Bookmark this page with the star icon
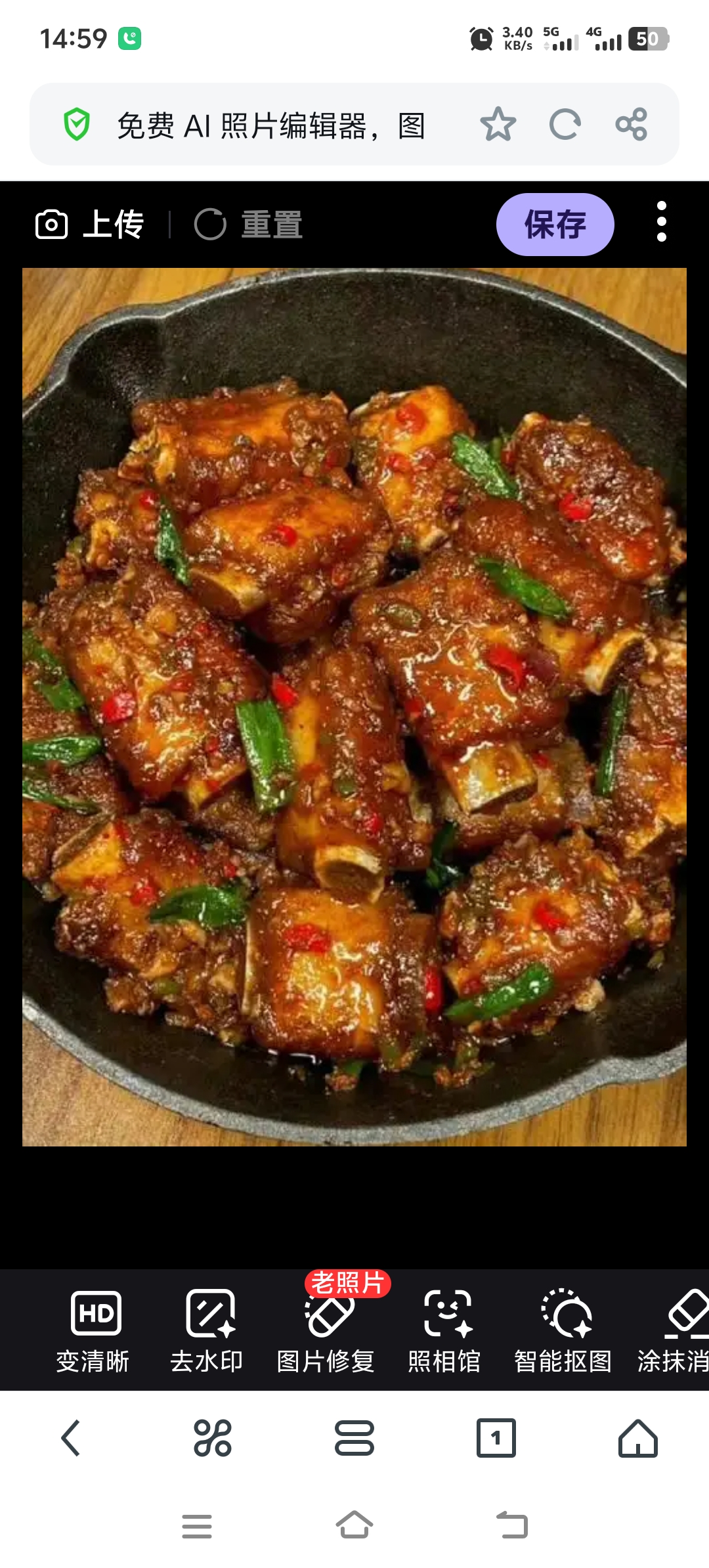 (498, 124)
